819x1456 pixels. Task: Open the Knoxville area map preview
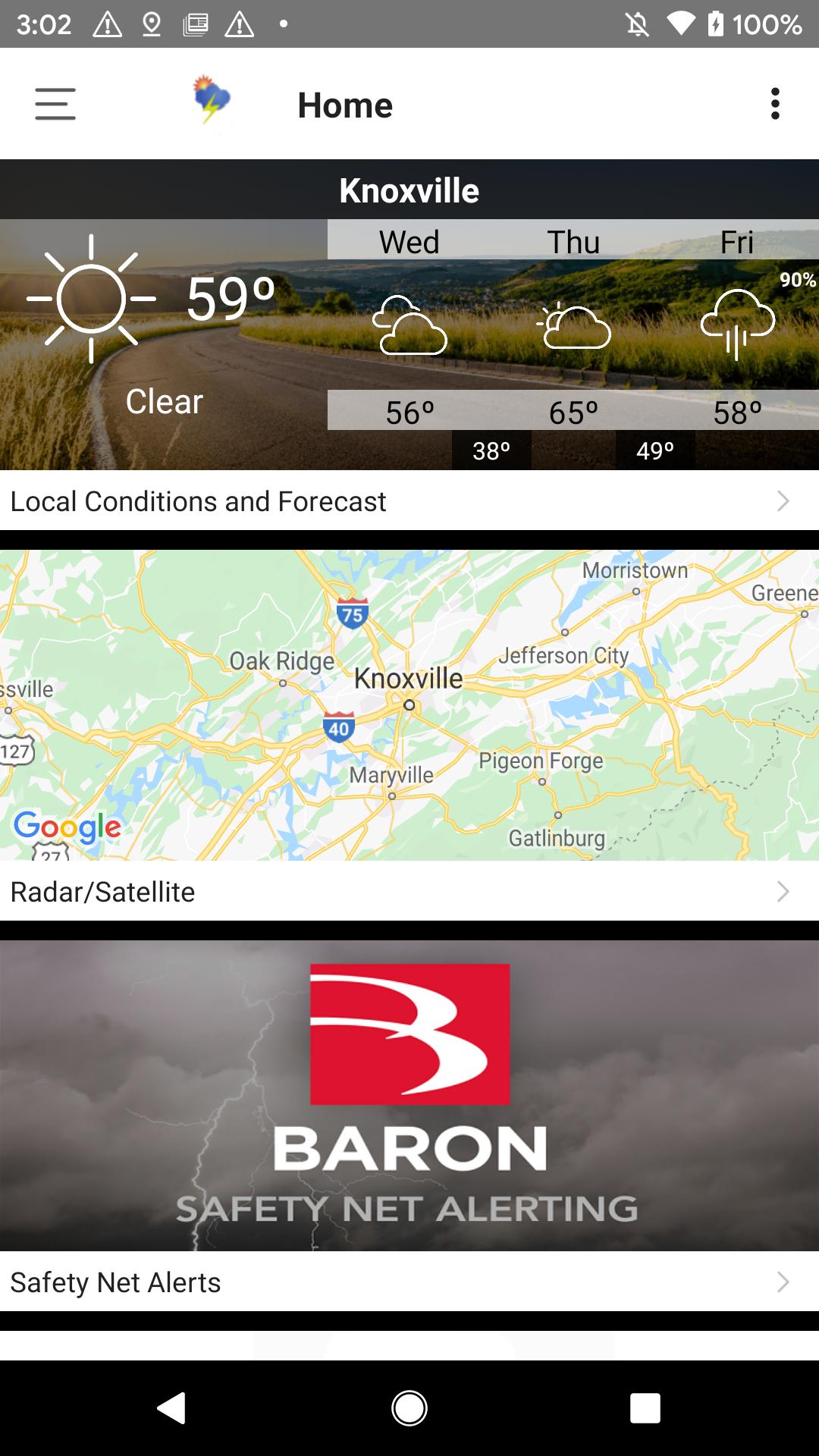pyautogui.click(x=409, y=705)
